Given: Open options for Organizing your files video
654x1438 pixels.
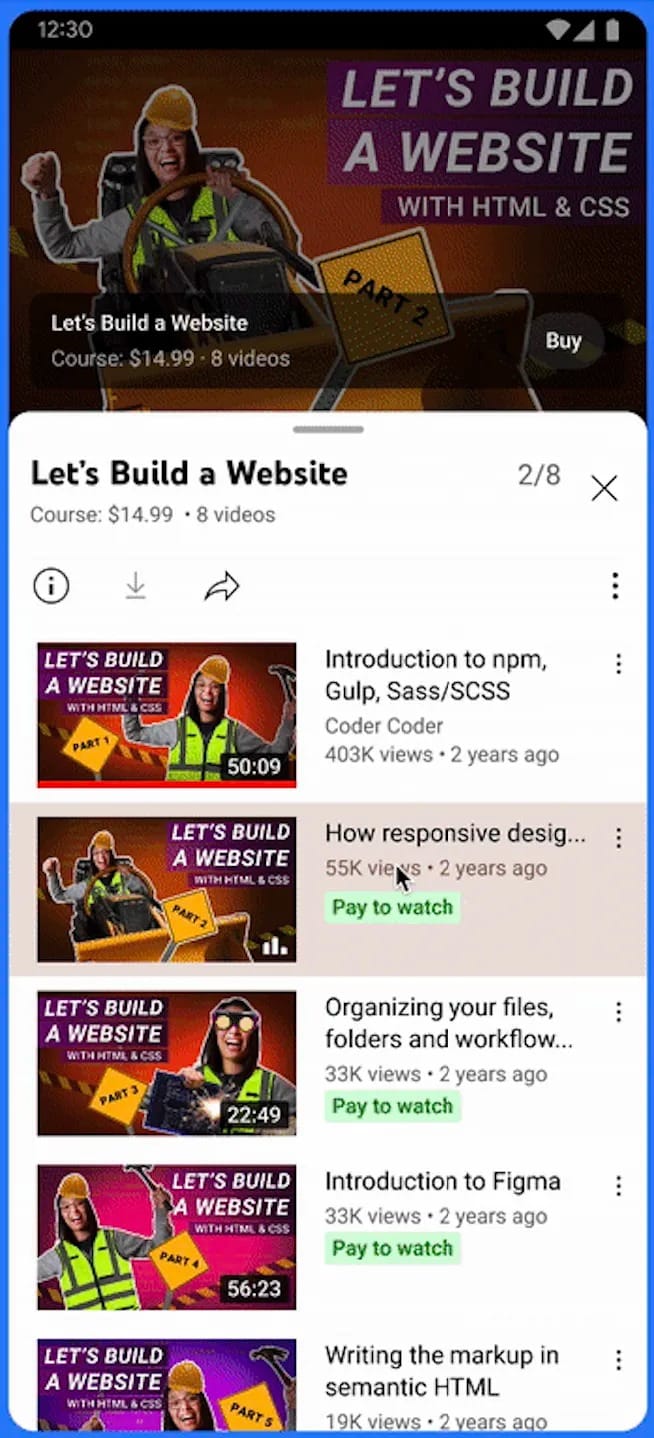Looking at the screenshot, I should [618, 1012].
